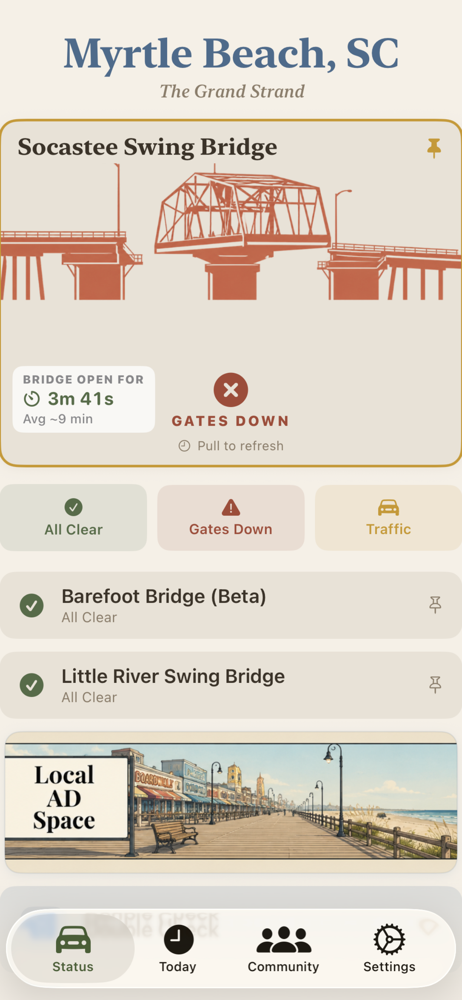Open the Socastee Swing Bridge card
The image size is (462, 1000).
[230, 293]
